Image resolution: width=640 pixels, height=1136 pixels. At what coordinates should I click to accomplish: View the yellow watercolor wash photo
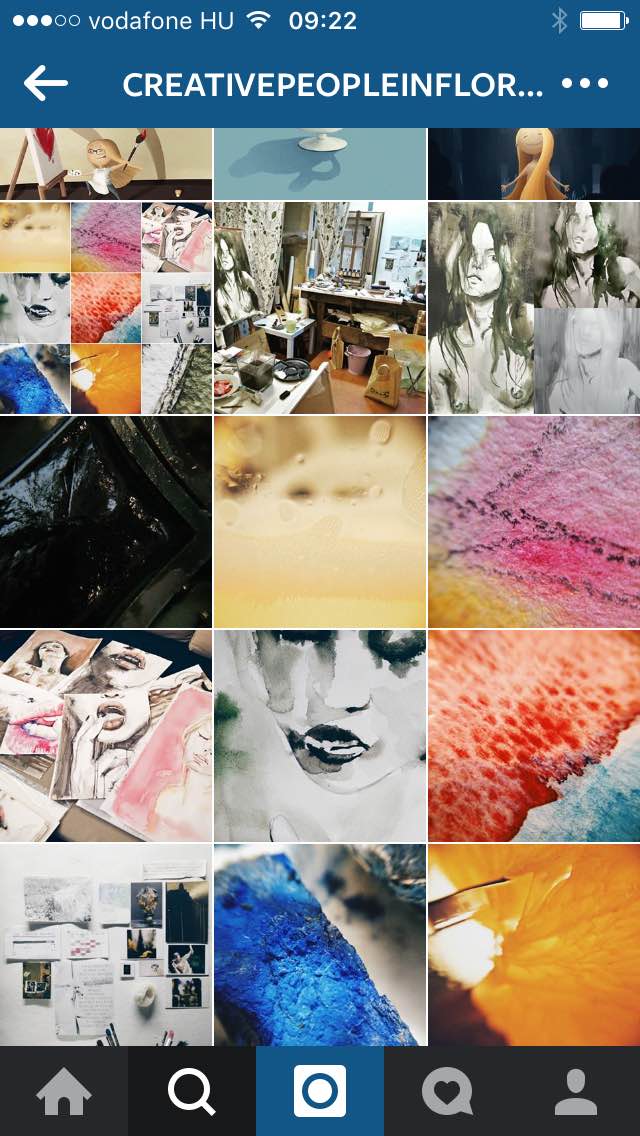(320, 522)
